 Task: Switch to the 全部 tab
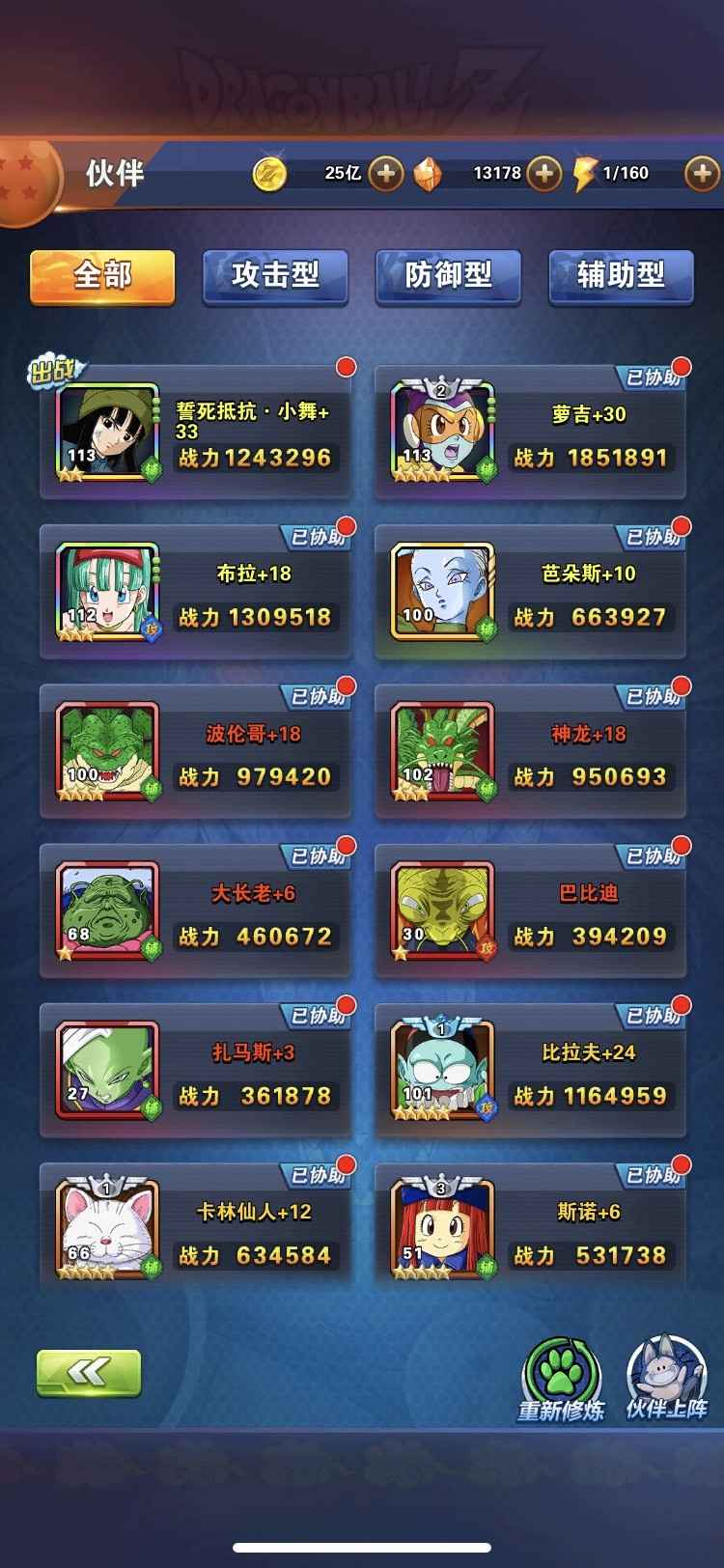102,276
